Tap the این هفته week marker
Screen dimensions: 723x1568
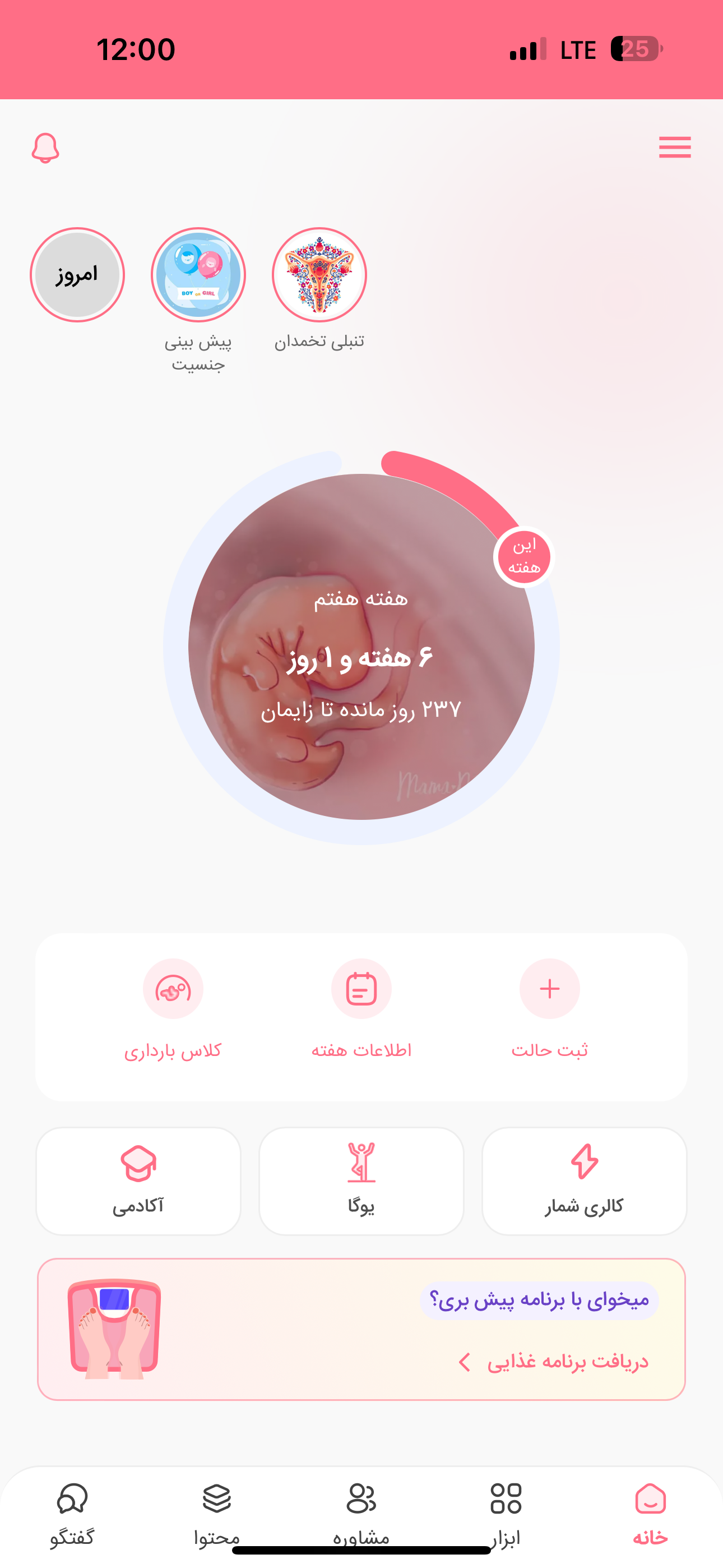[x=523, y=556]
